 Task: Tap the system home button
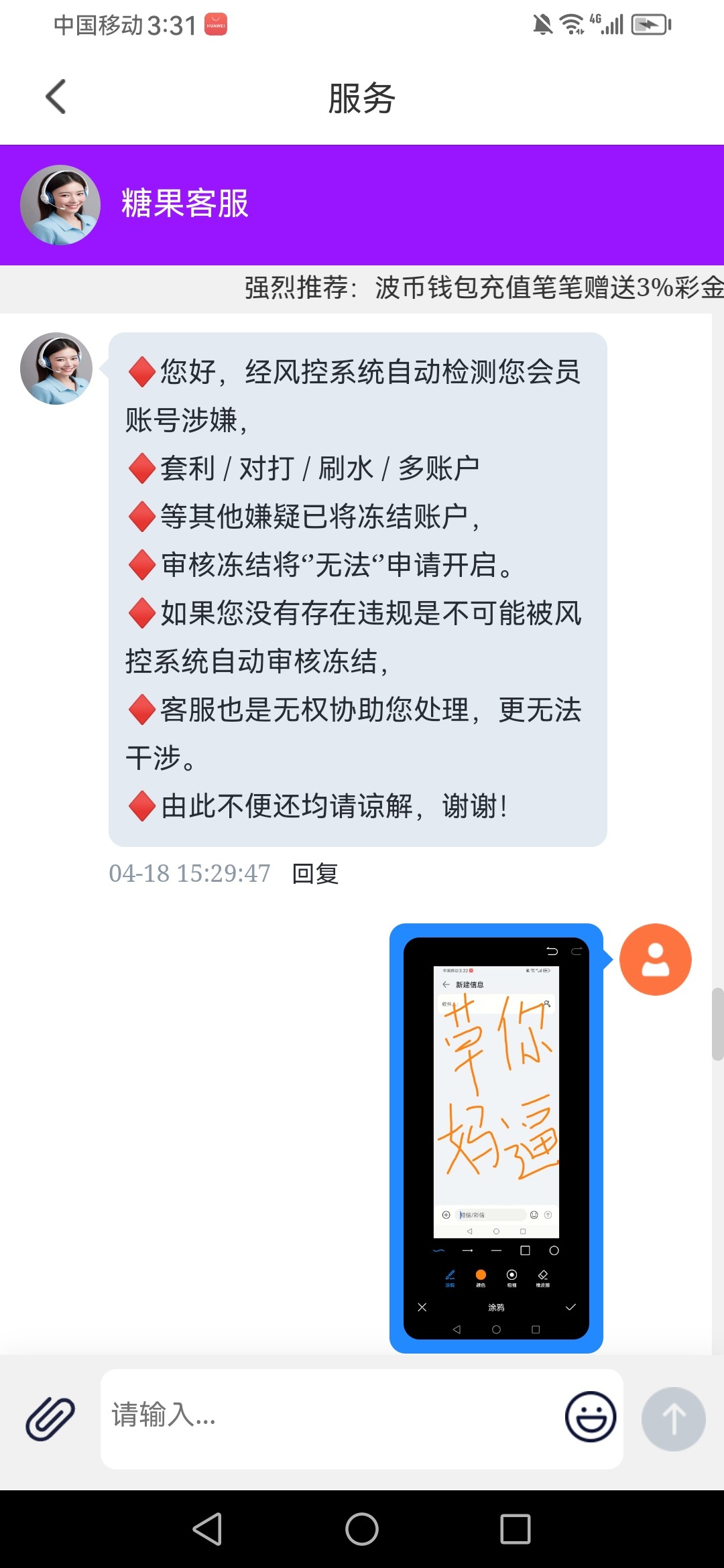coord(362,1529)
